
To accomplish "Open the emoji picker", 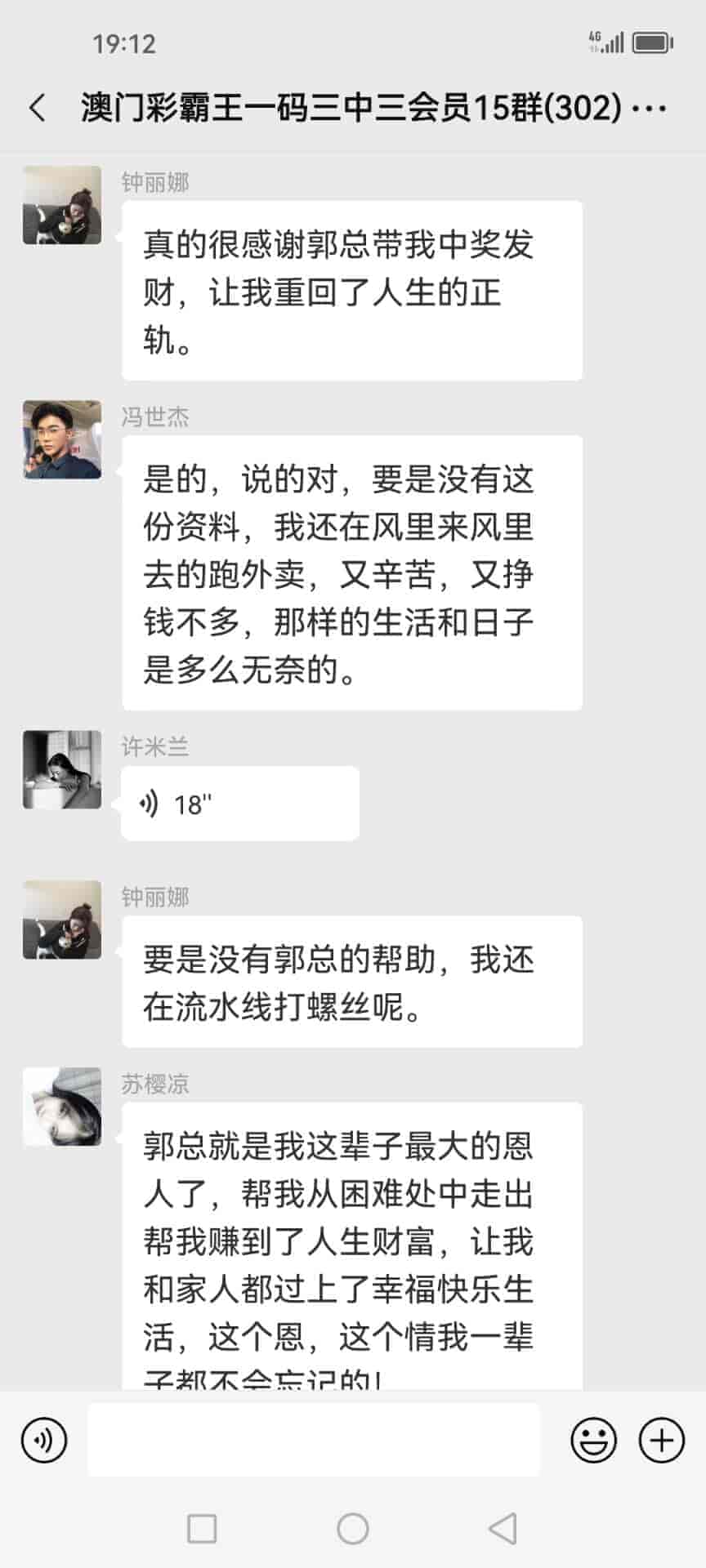I will point(593,1441).
